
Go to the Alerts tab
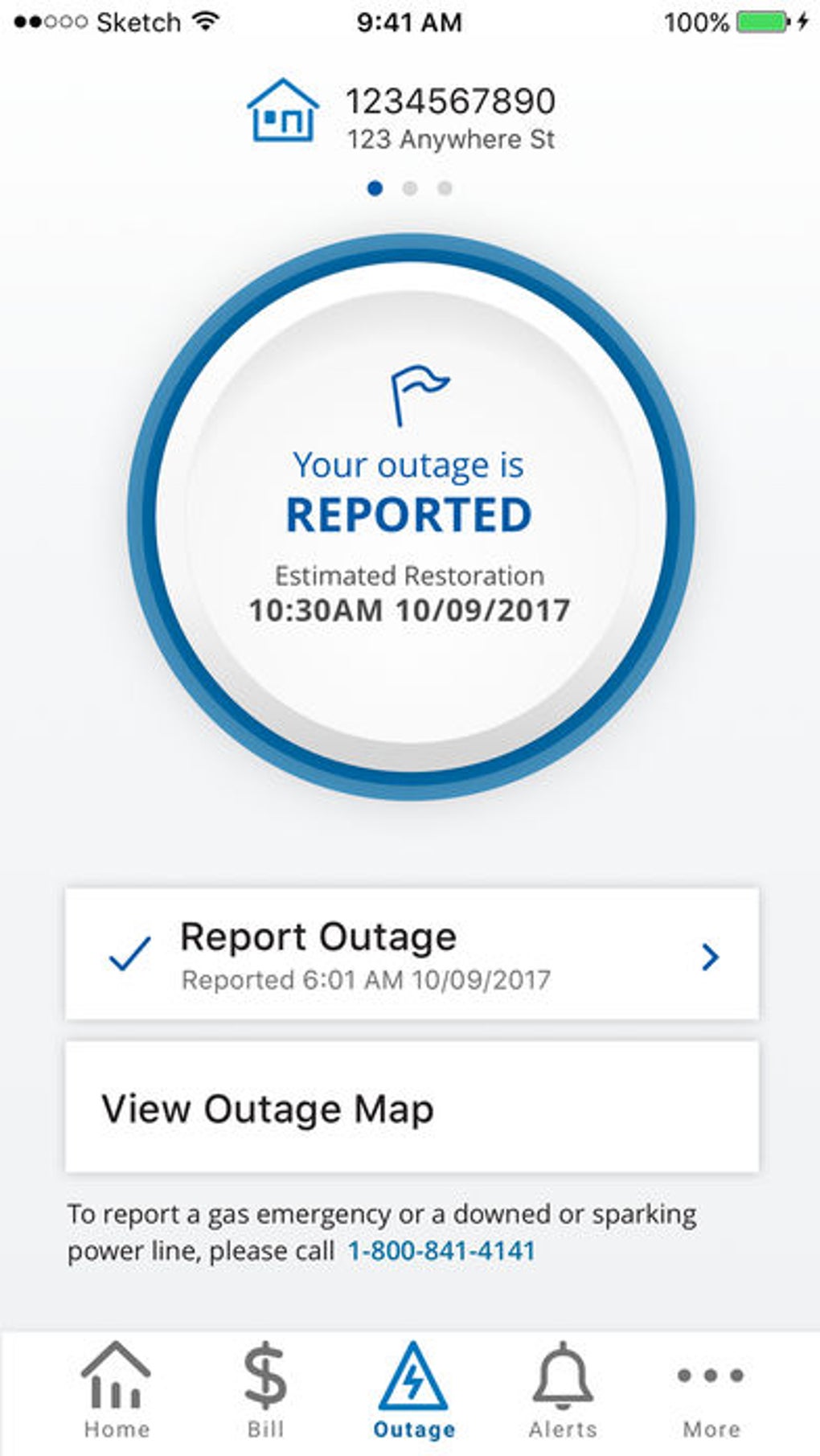pos(563,1391)
